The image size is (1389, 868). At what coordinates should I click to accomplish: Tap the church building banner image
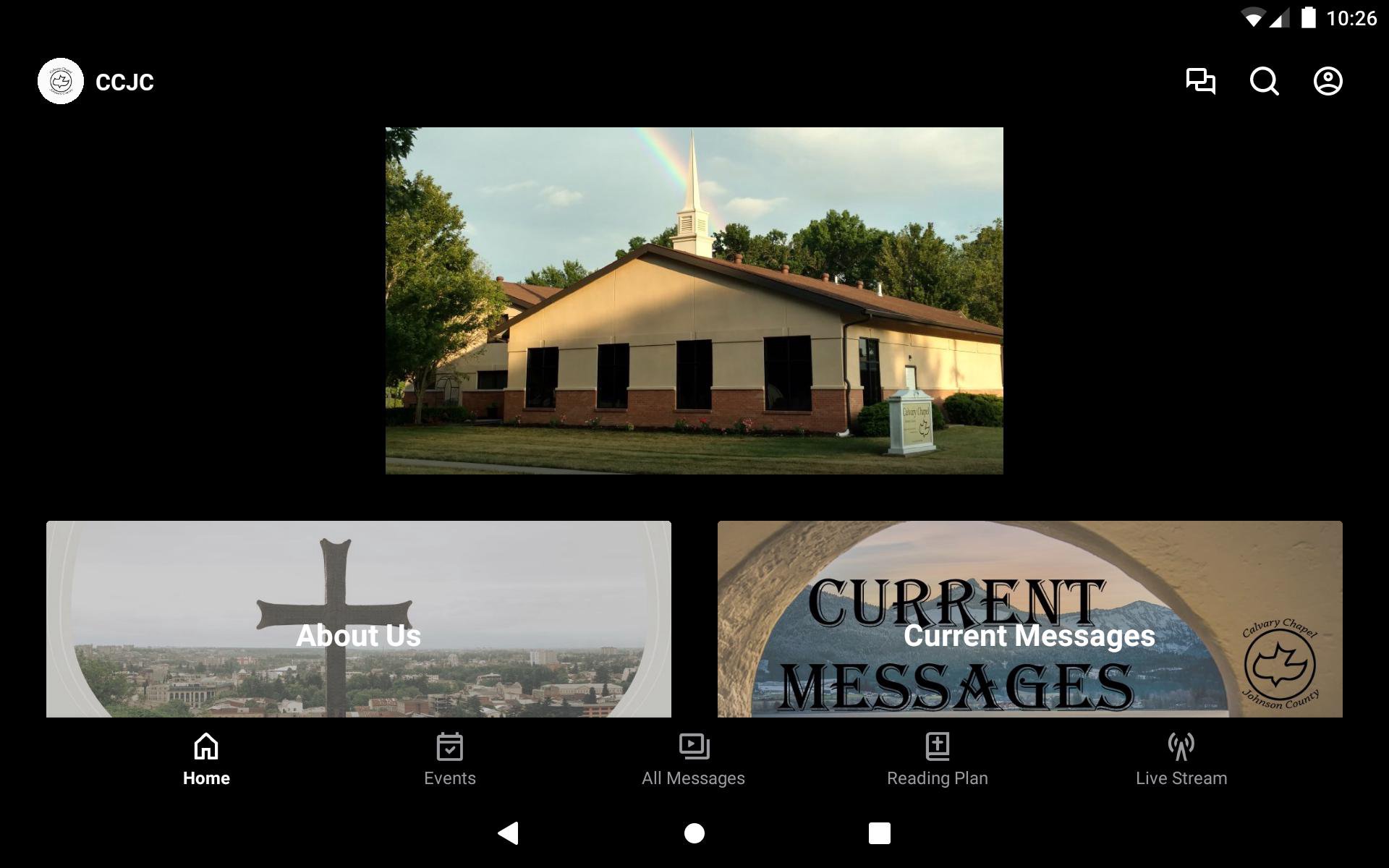694,301
